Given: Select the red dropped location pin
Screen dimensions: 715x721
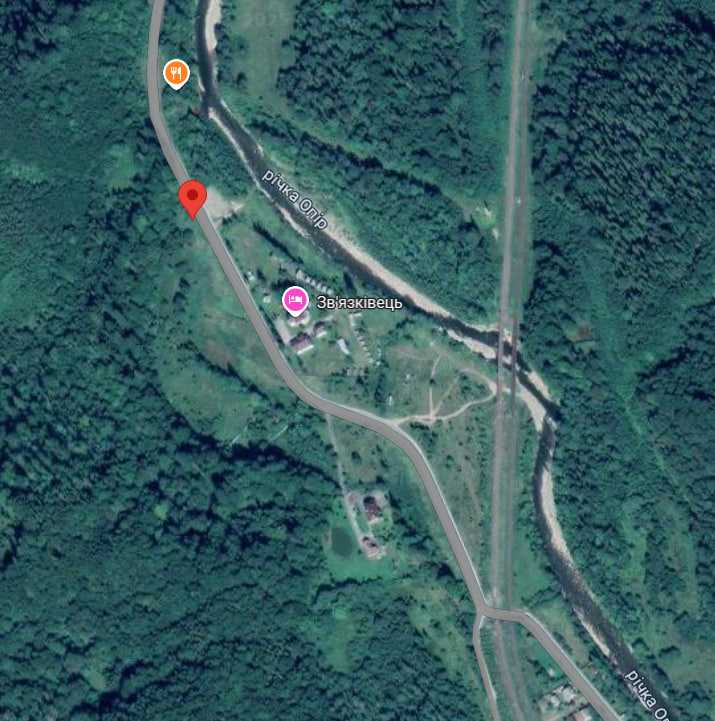Looking at the screenshot, I should (192, 196).
